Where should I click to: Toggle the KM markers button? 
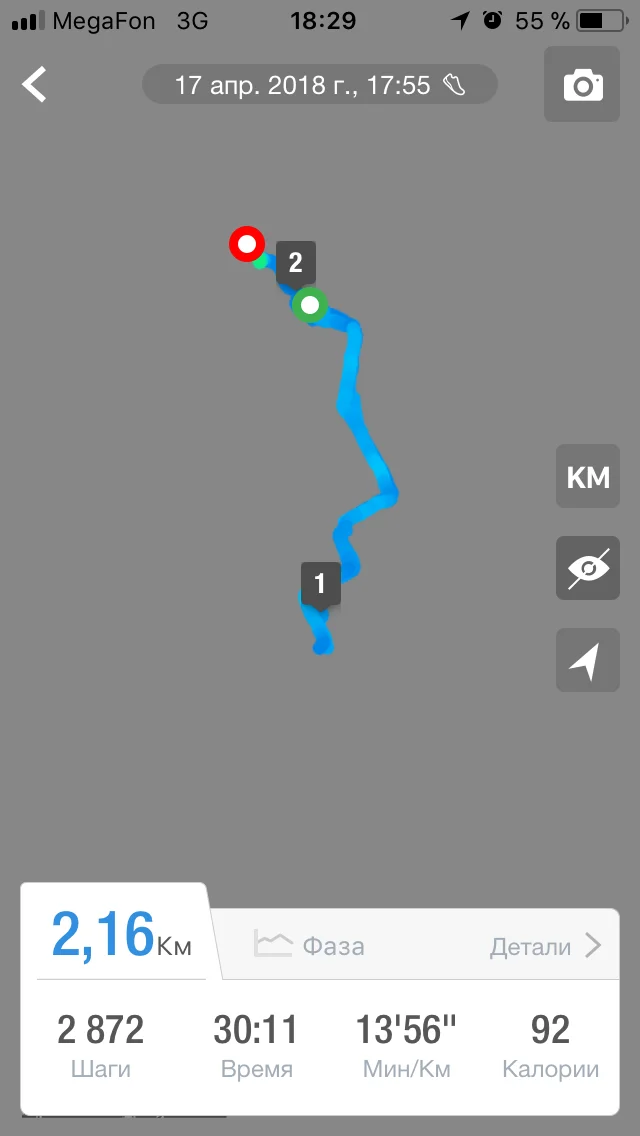tap(588, 476)
